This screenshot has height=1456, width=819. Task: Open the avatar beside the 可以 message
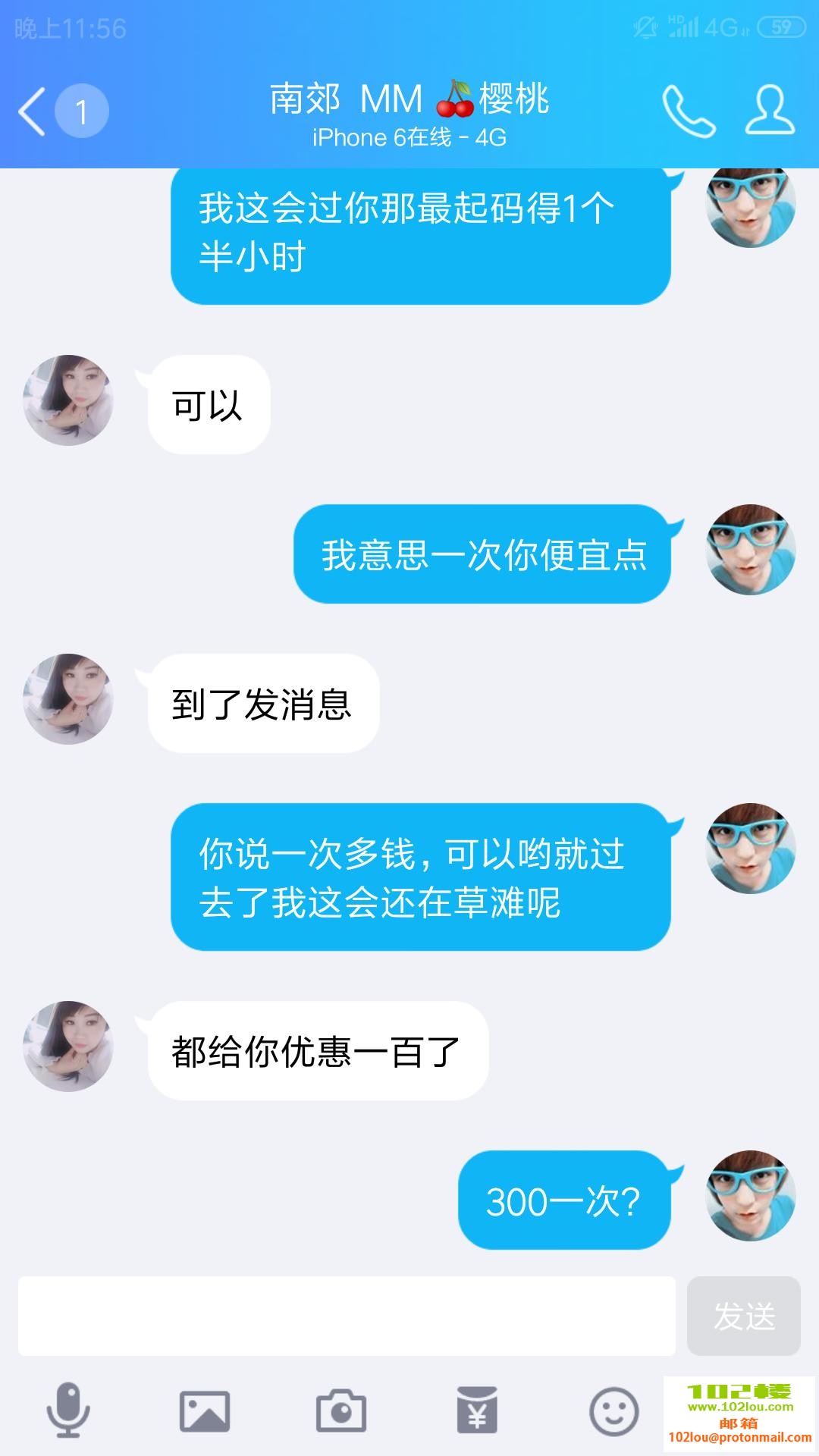[68, 400]
